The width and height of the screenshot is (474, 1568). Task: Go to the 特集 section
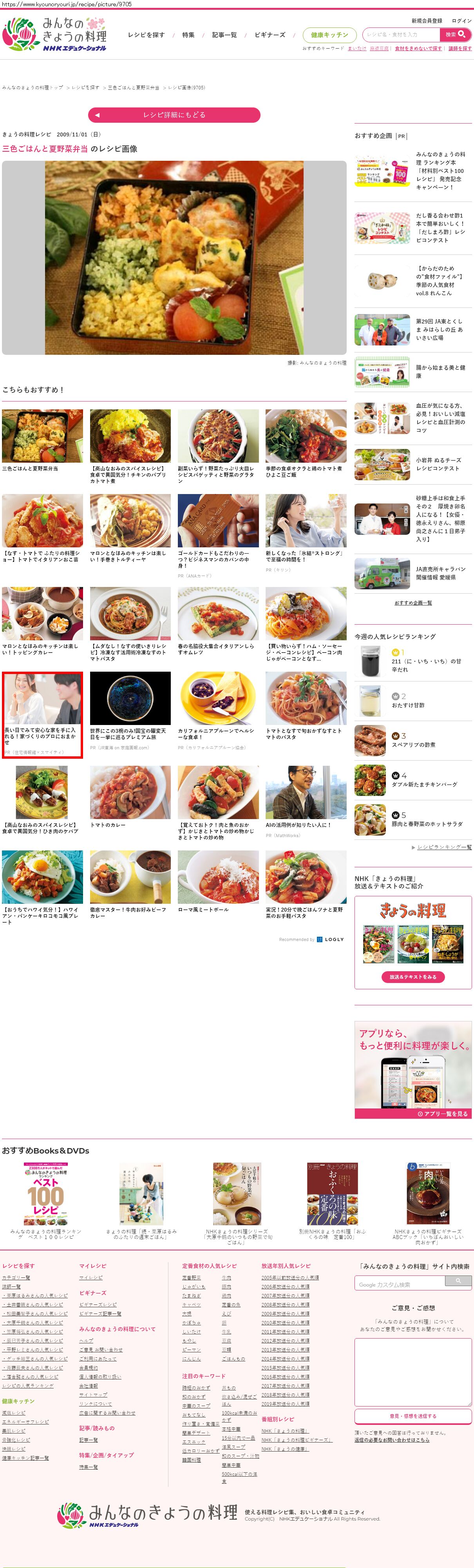coord(189,35)
